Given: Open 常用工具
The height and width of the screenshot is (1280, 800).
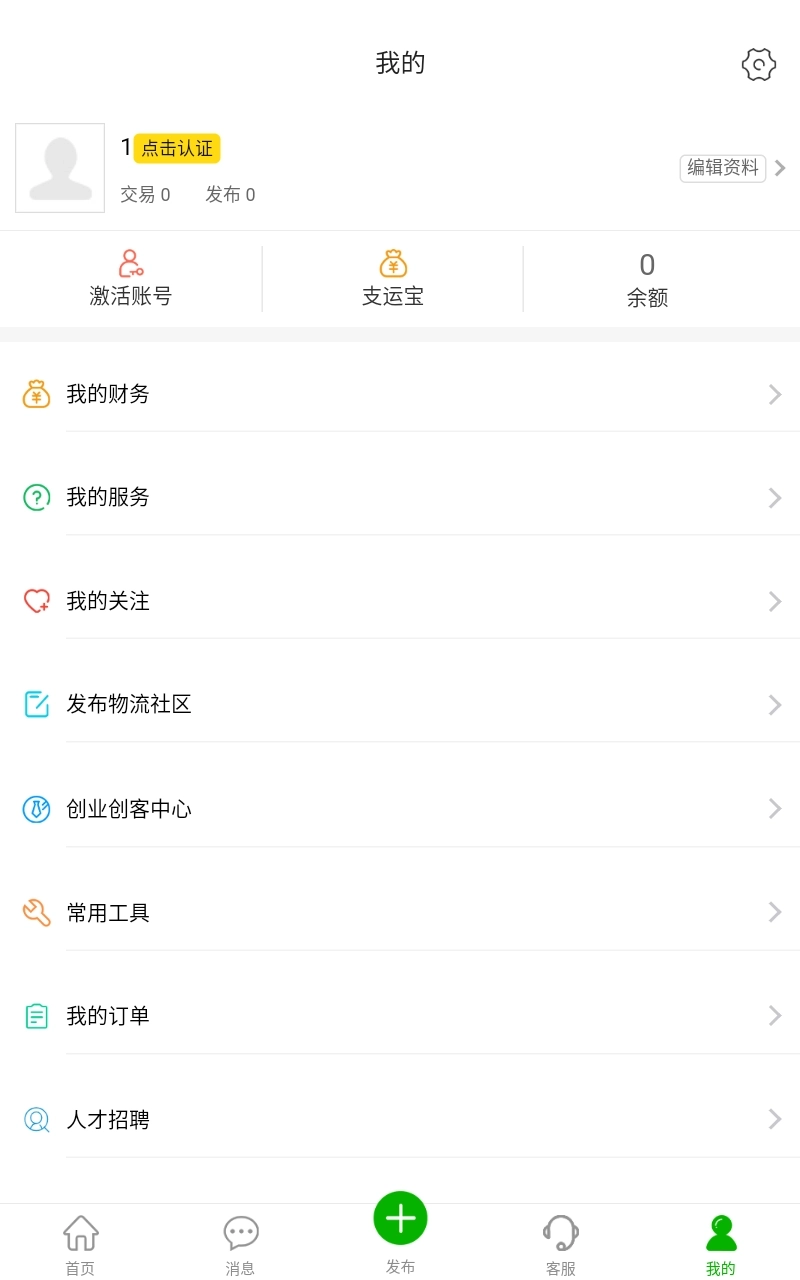Looking at the screenshot, I should pyautogui.click(x=400, y=912).
